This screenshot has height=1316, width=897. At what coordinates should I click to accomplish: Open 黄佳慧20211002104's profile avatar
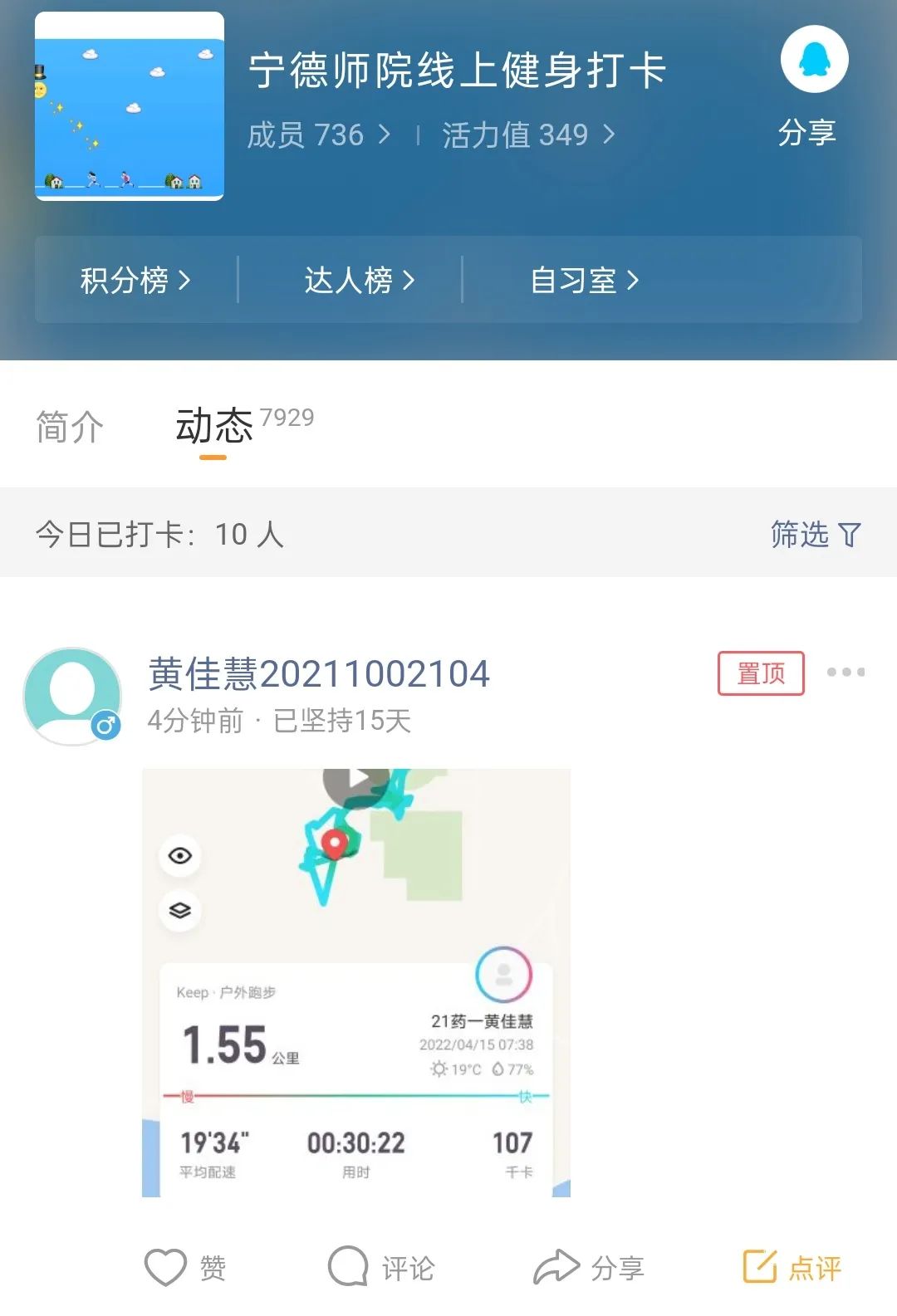click(73, 696)
